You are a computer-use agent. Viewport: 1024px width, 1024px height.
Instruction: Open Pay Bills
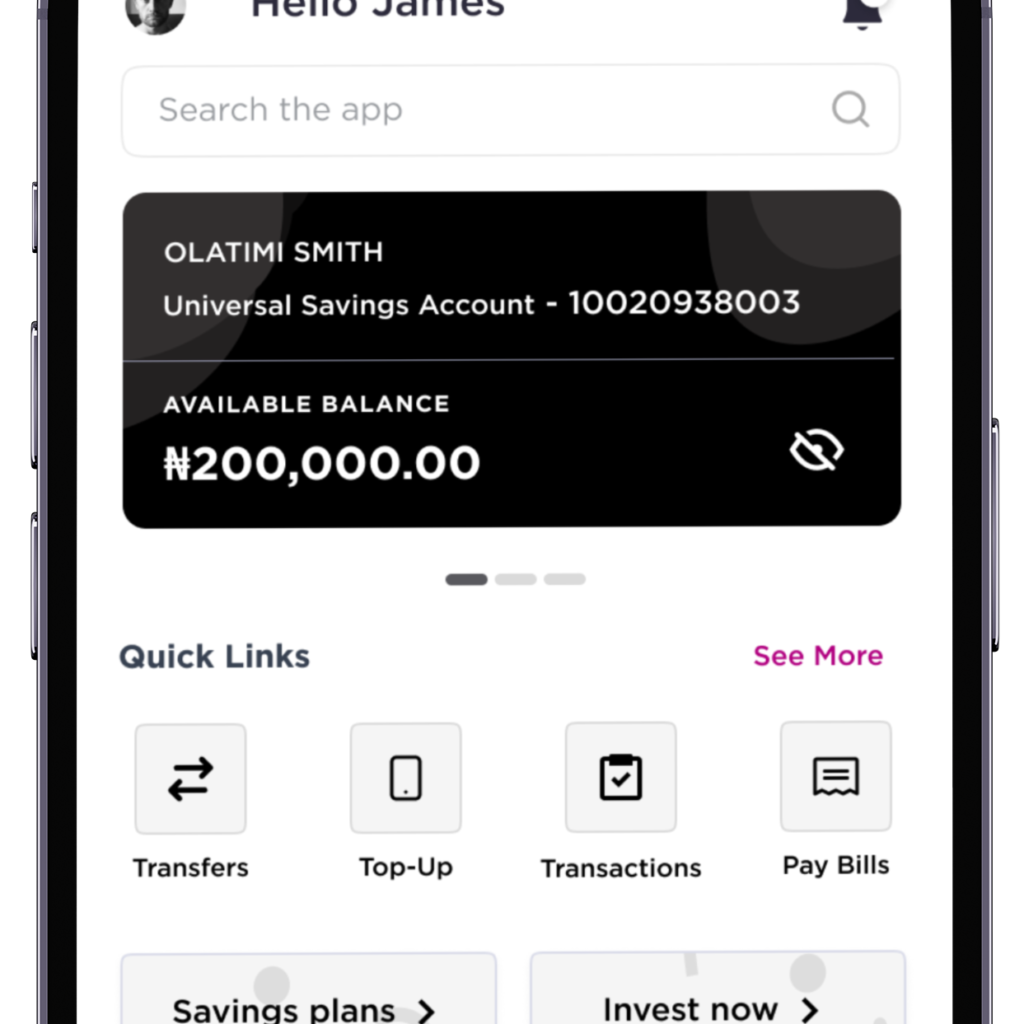click(835, 776)
